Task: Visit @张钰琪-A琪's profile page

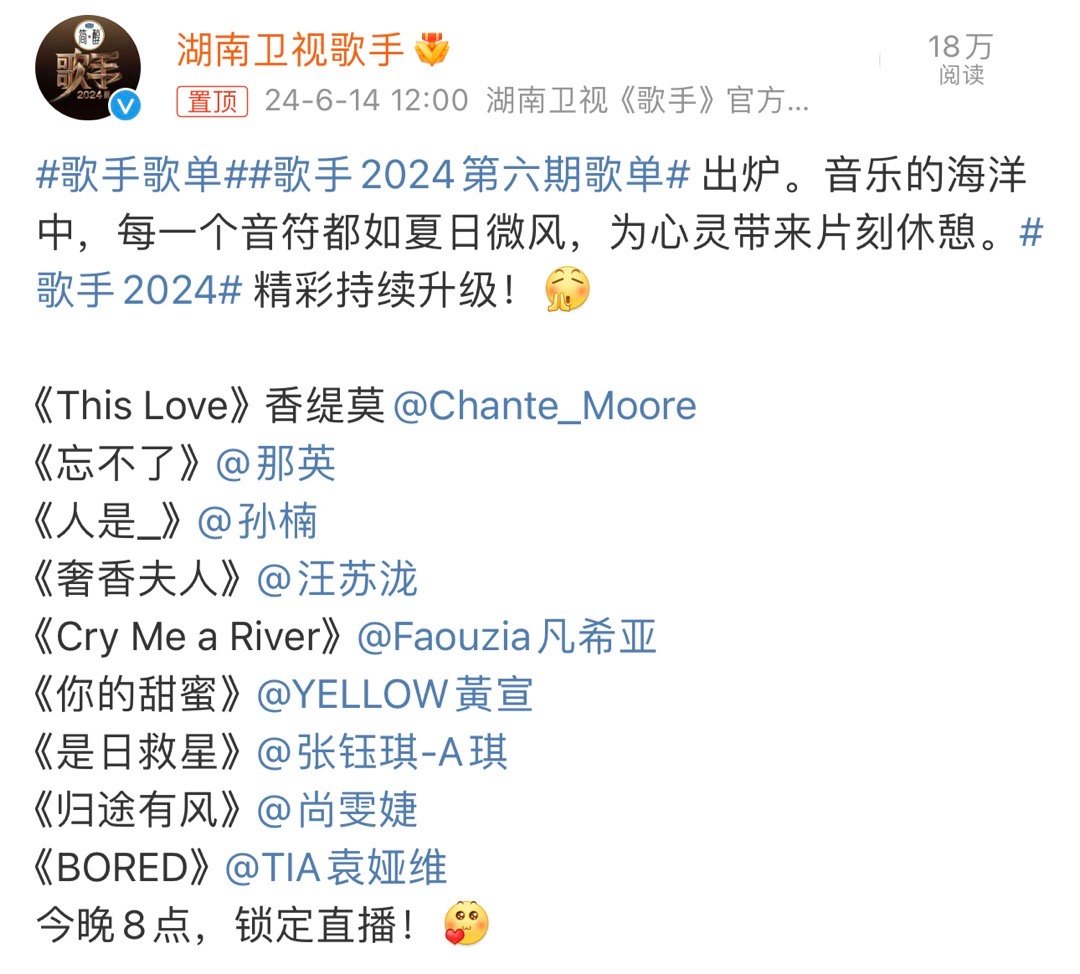Action: [383, 752]
